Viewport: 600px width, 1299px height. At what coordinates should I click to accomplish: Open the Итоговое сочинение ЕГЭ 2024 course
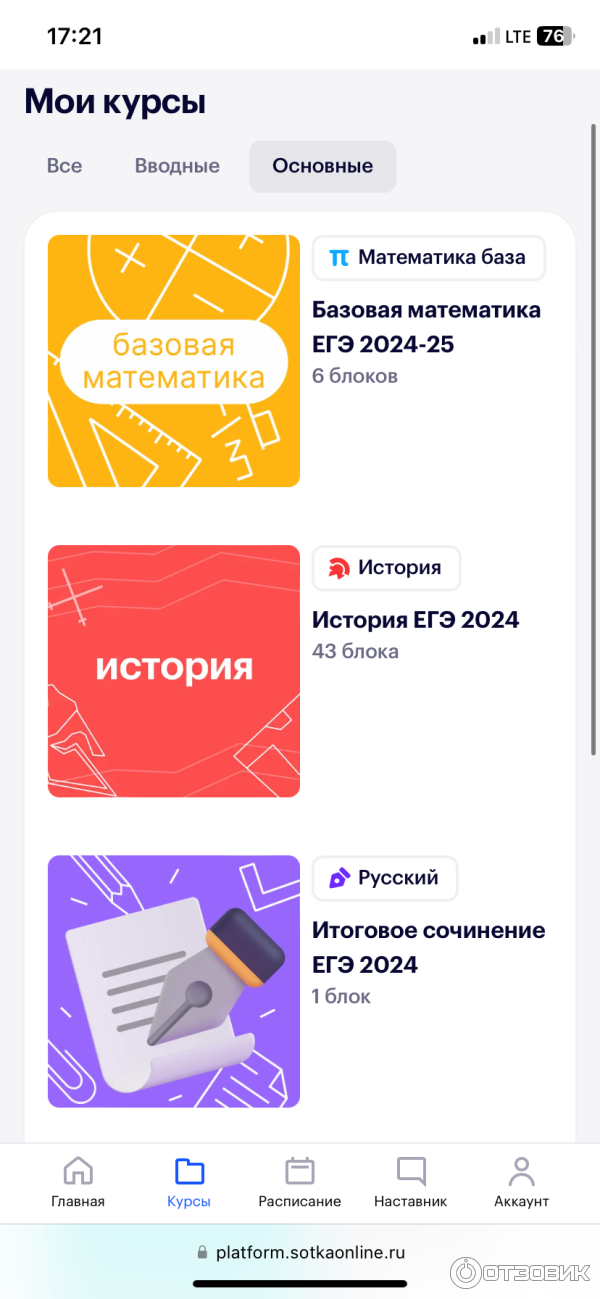pyautogui.click(x=428, y=947)
